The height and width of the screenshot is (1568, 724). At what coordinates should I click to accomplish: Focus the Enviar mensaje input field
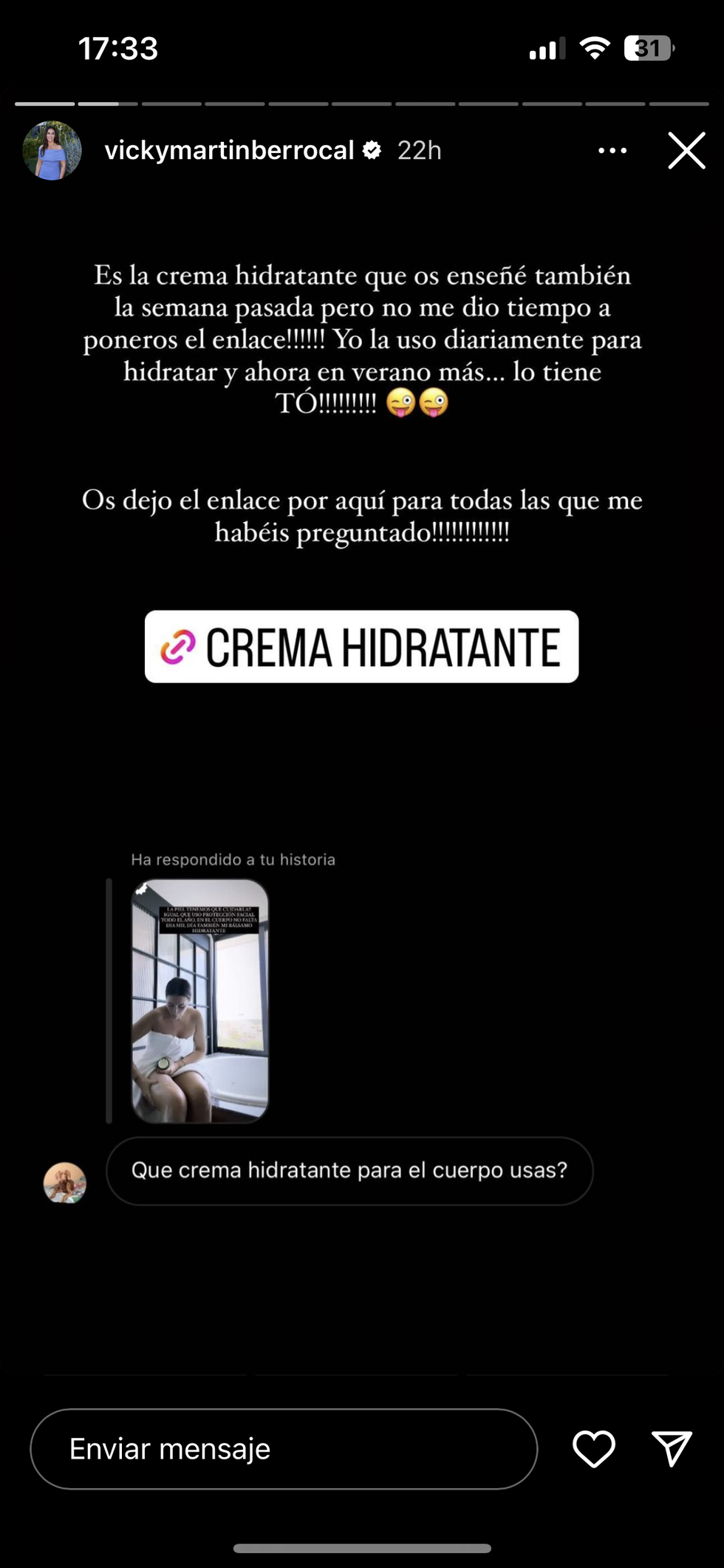point(284,1449)
